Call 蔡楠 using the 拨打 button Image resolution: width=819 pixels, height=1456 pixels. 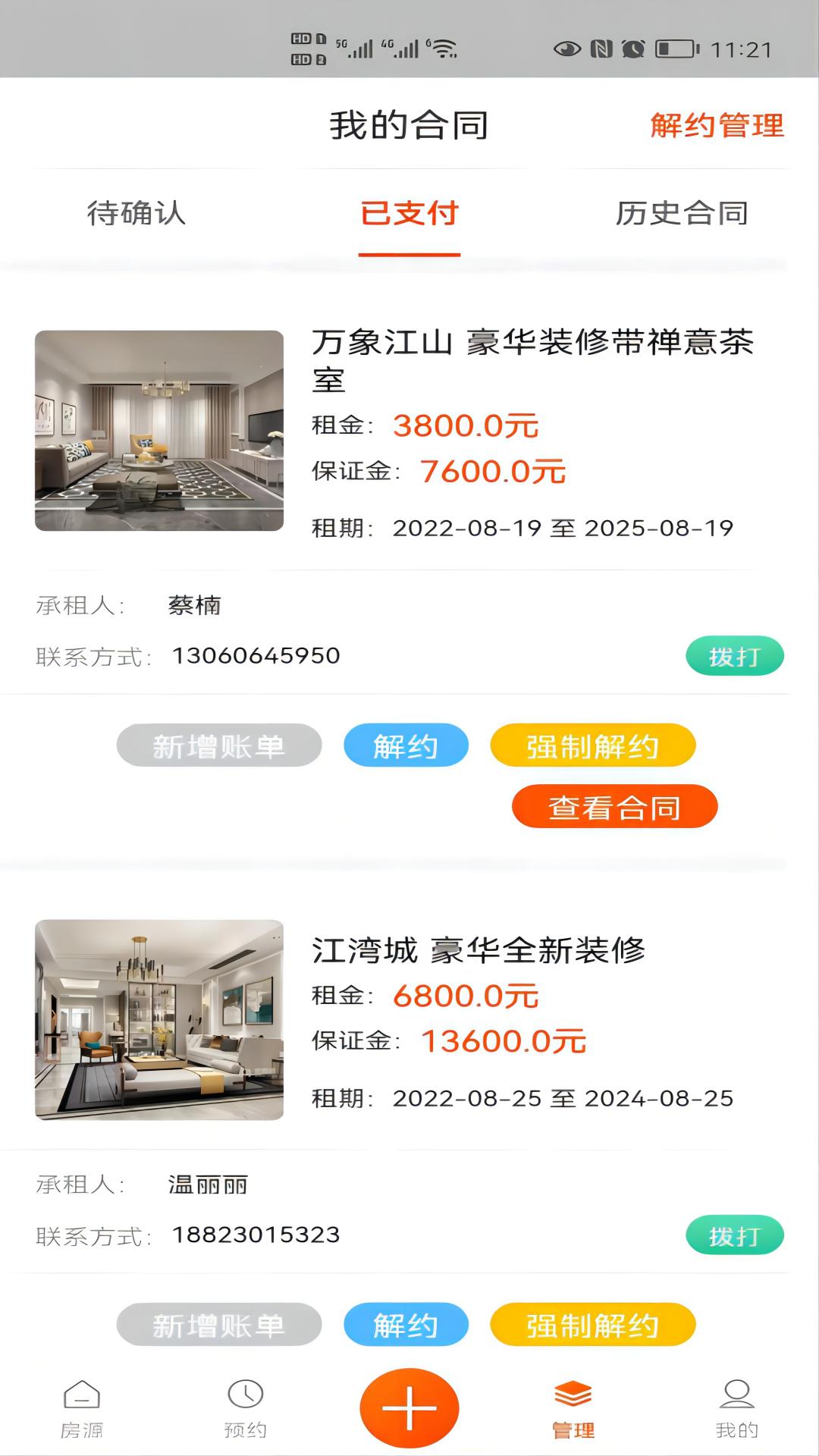click(735, 655)
